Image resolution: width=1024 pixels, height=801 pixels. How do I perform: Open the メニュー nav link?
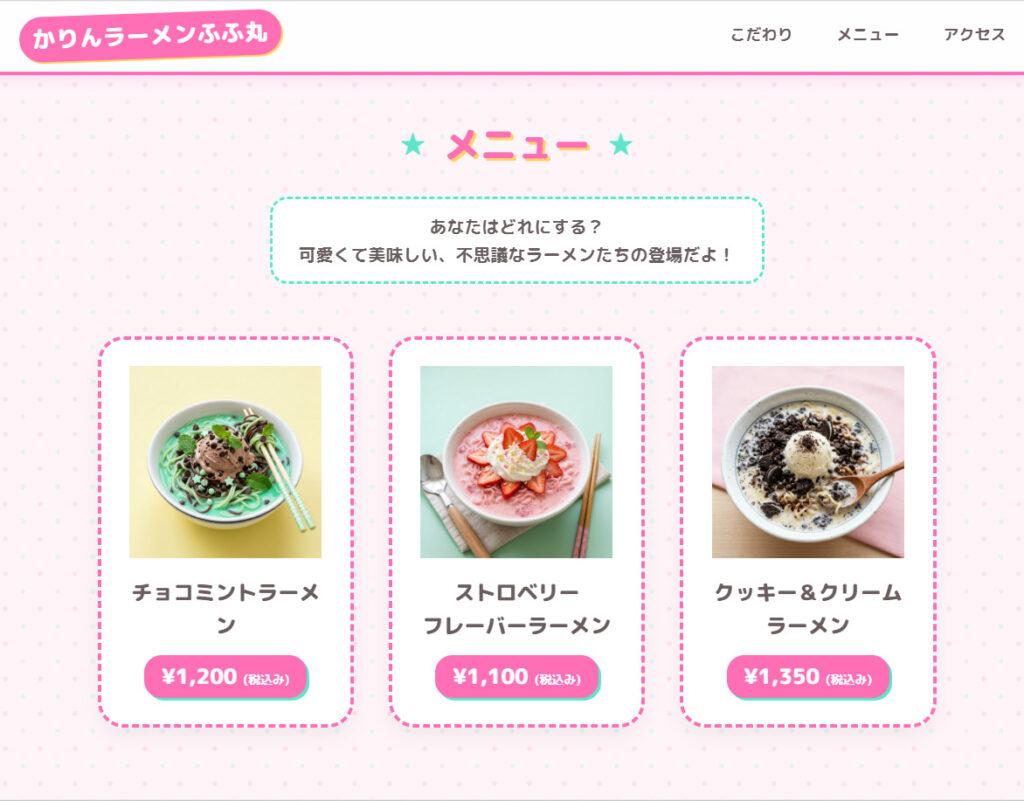[x=867, y=35]
